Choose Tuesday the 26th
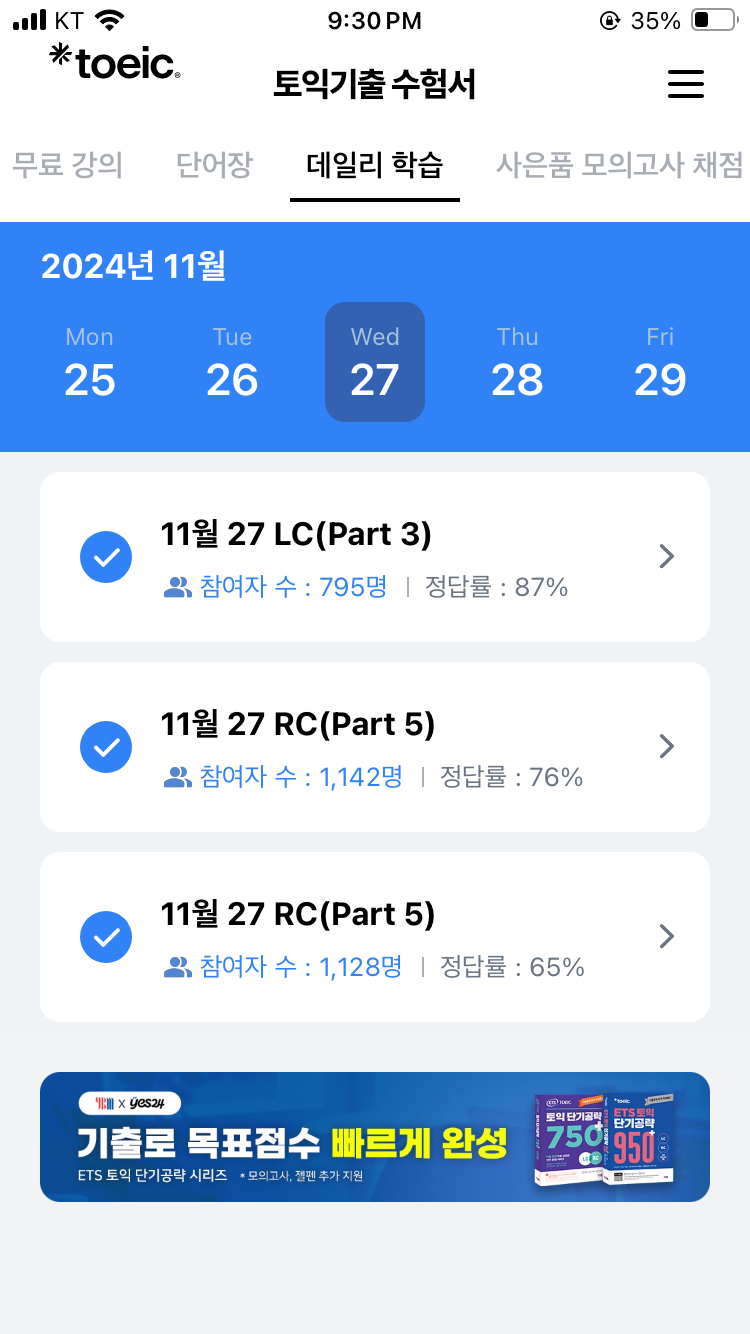Screen dimensions: 750x1334 coord(232,362)
